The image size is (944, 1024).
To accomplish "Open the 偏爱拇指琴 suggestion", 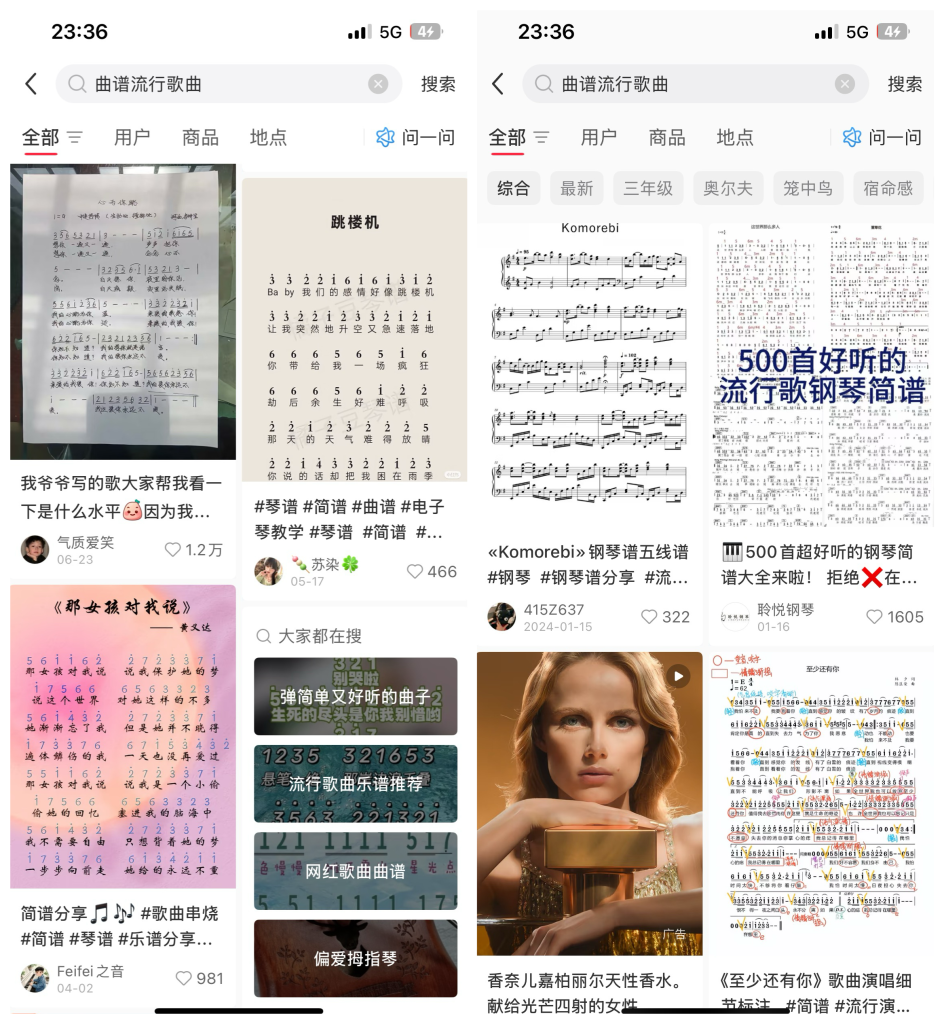I will tap(355, 958).
